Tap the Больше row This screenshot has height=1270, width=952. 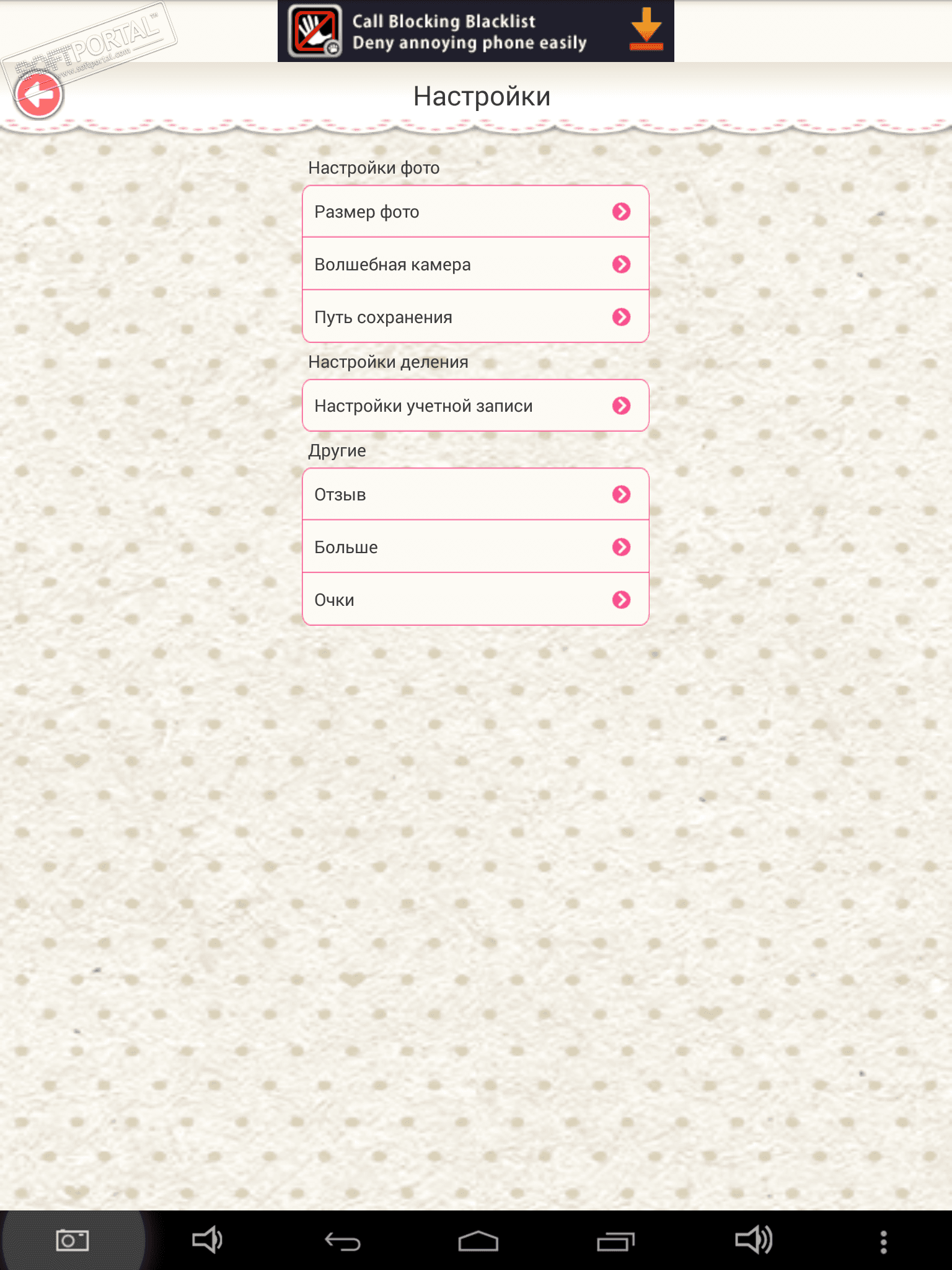tap(475, 547)
